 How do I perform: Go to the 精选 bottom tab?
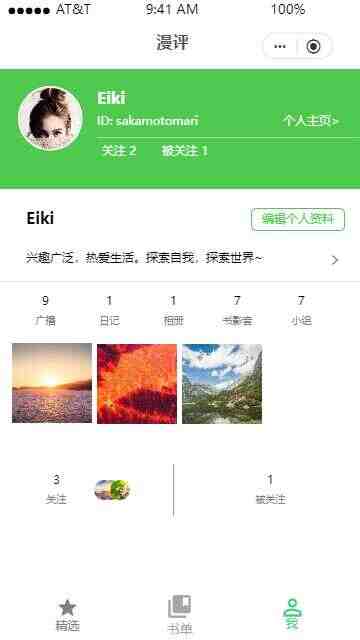pyautogui.click(x=67, y=616)
